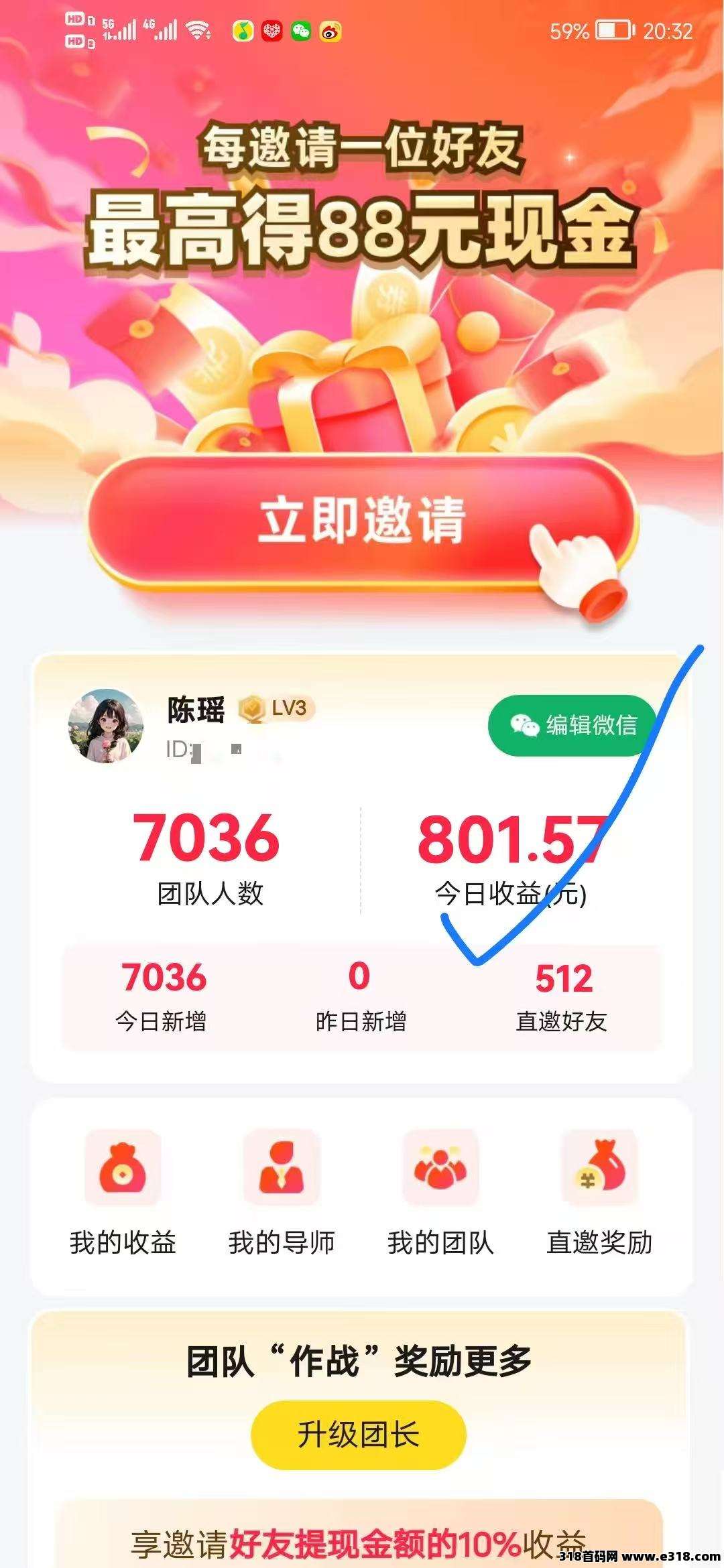Tap 陈瑶's profile avatar
Viewport: 724px width, 1568px height.
[x=106, y=726]
